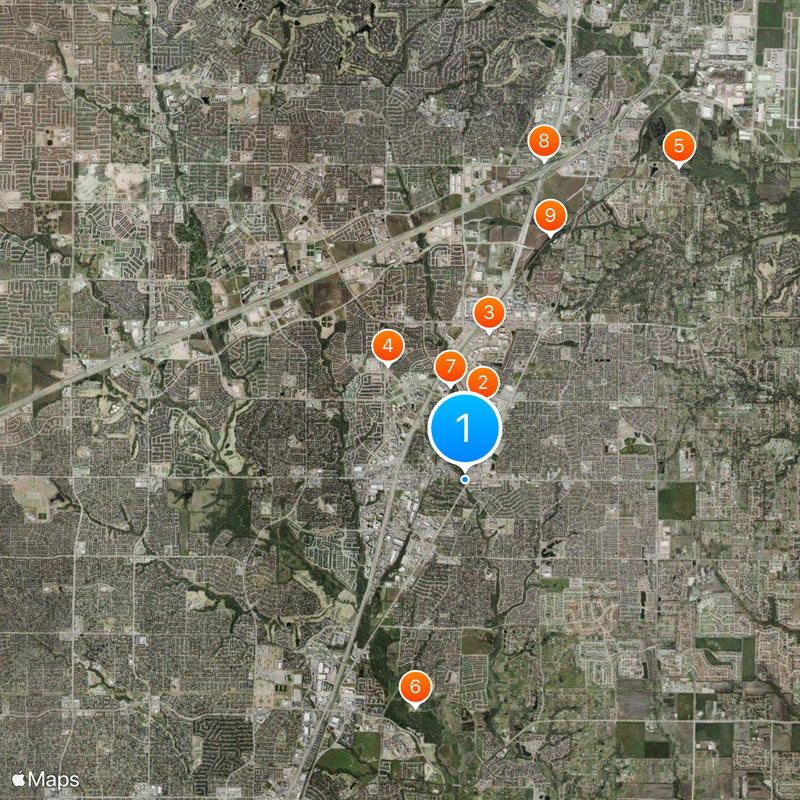
Task: Tap the orange map pin numbered 2
Action: point(483,381)
